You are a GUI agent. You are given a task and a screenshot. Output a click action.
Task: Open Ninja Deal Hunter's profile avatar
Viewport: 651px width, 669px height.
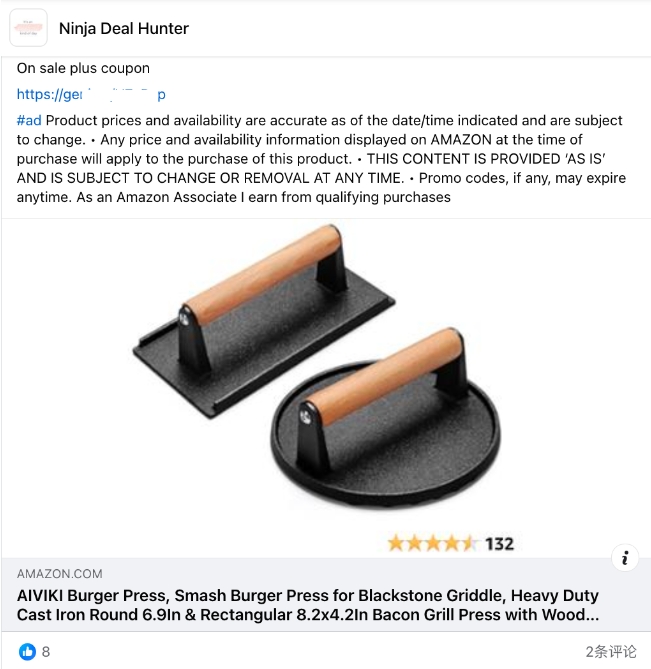[28, 28]
